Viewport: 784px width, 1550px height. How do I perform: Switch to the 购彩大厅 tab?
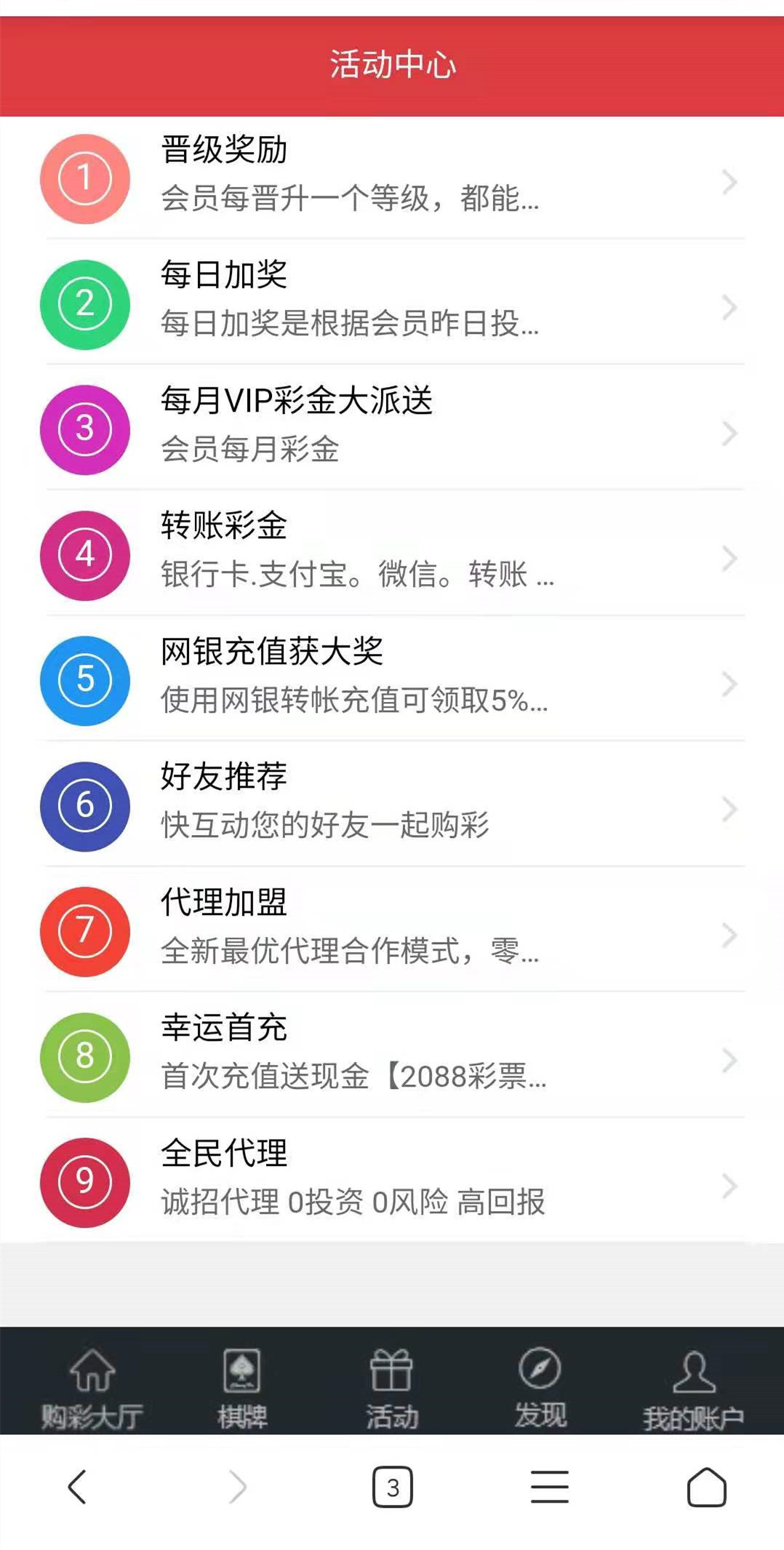92,1388
